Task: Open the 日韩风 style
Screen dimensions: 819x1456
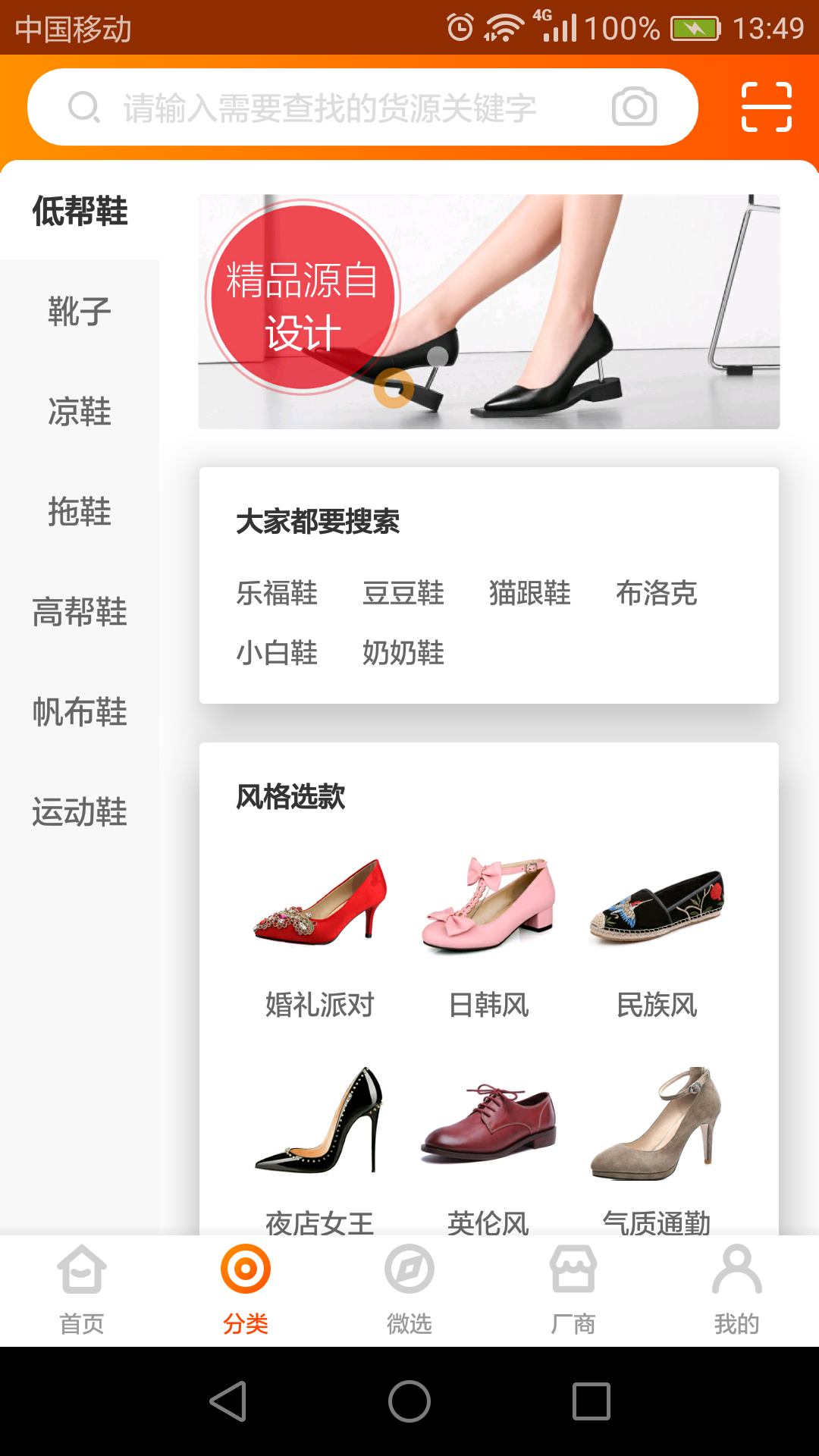Action: [488, 933]
